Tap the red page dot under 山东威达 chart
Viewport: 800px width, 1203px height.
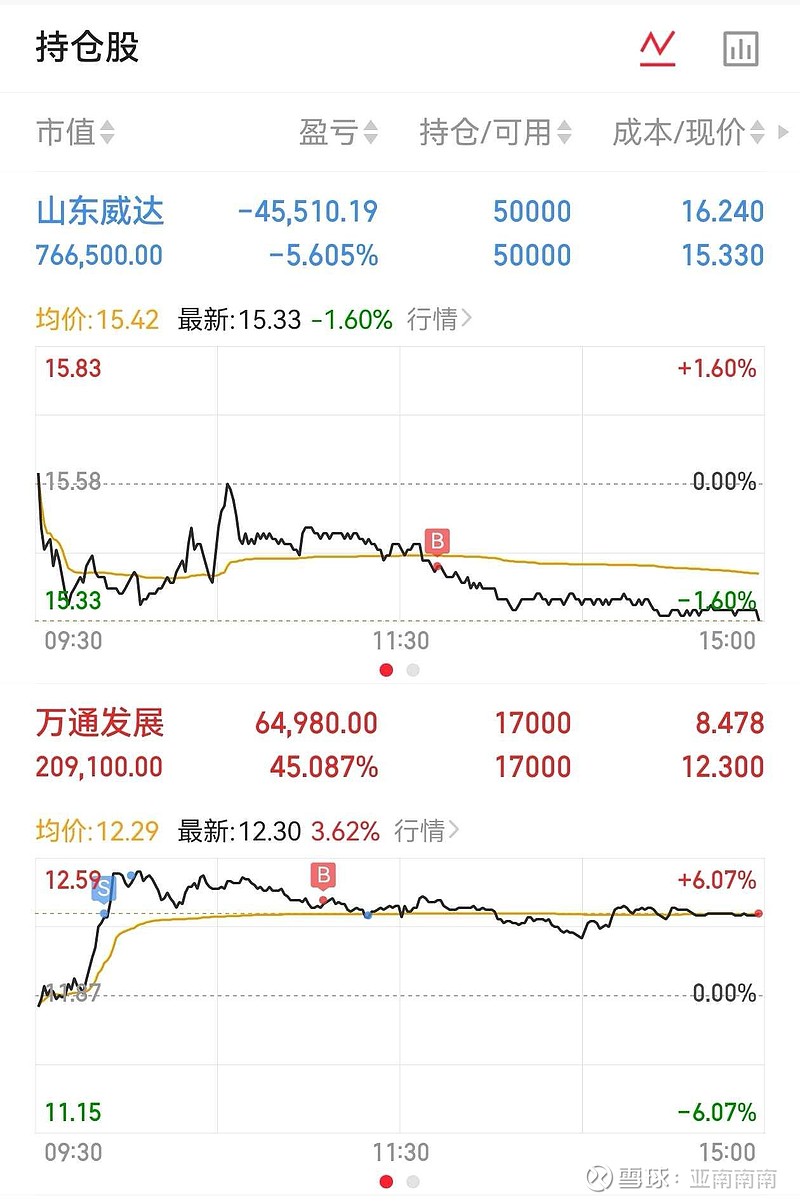pos(387,670)
